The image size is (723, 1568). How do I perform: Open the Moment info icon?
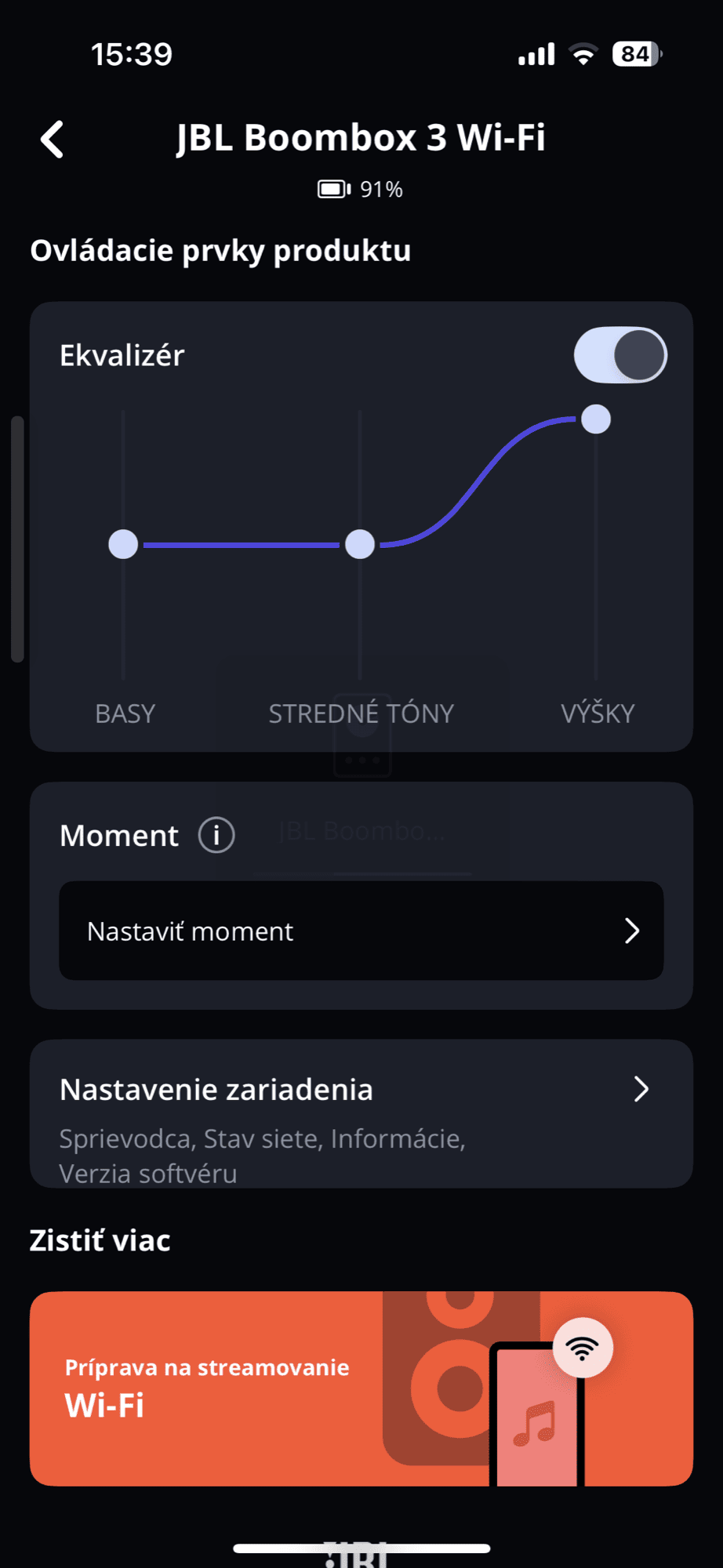(216, 835)
